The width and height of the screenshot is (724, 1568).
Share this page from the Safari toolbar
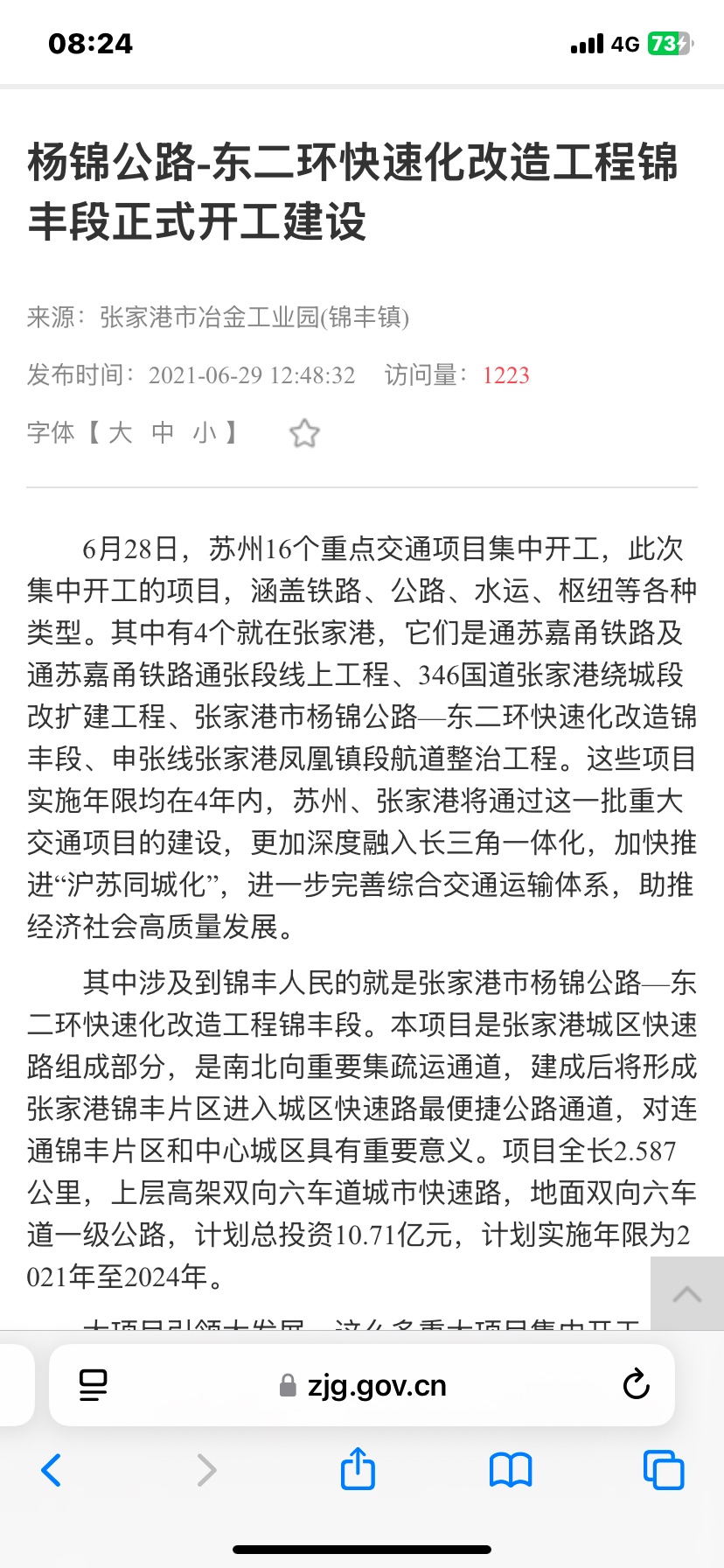pyautogui.click(x=358, y=1469)
